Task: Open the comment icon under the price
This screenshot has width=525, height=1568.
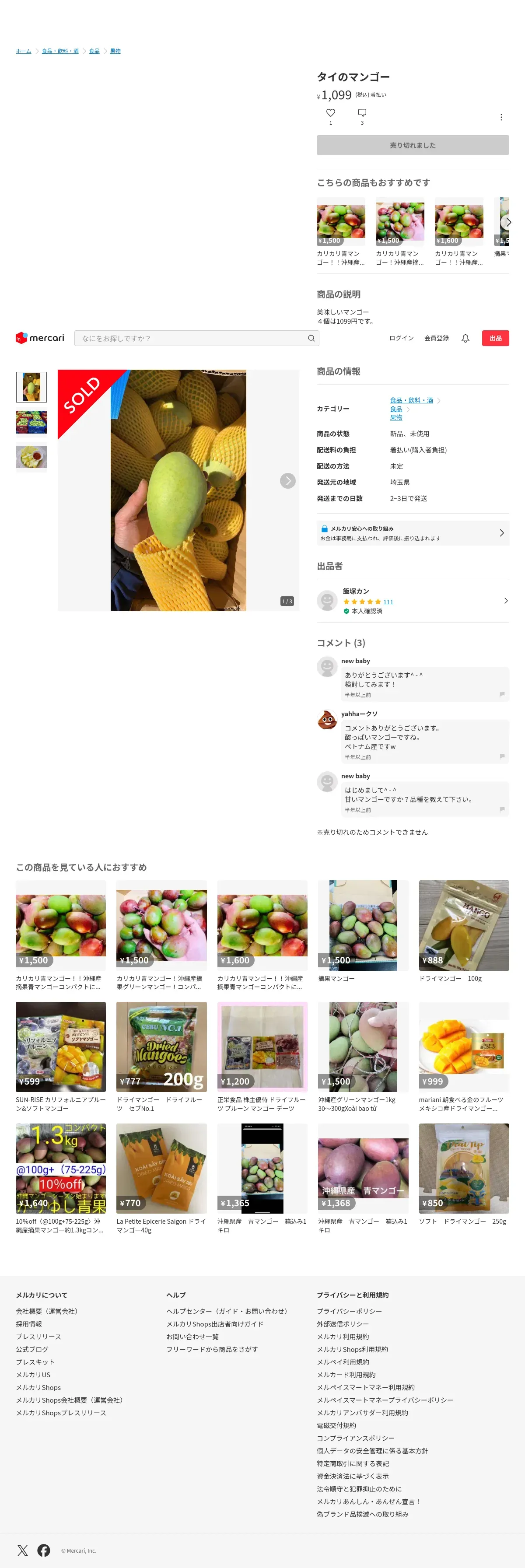Action: [362, 113]
